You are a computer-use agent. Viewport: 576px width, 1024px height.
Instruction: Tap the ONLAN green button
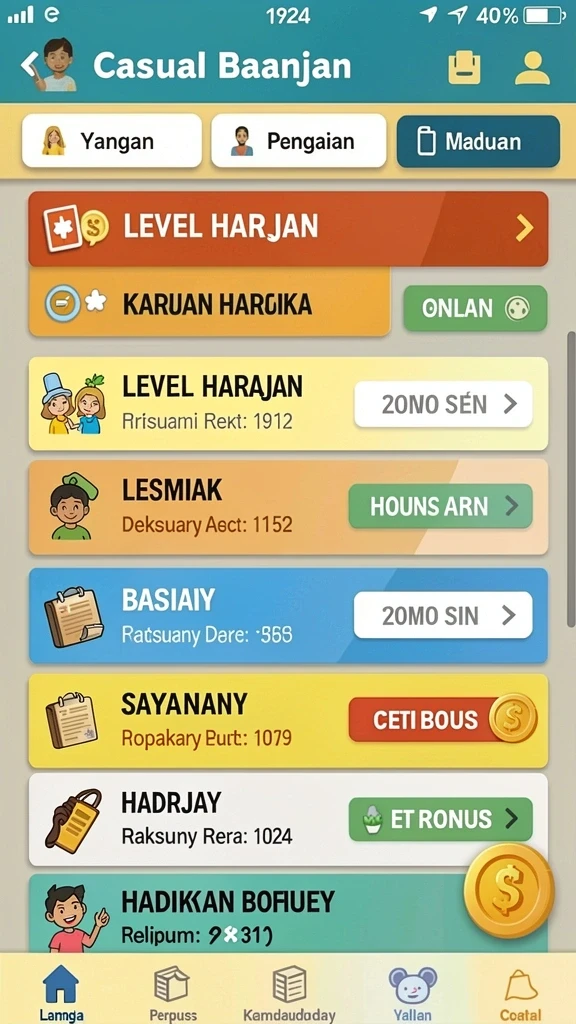click(475, 308)
